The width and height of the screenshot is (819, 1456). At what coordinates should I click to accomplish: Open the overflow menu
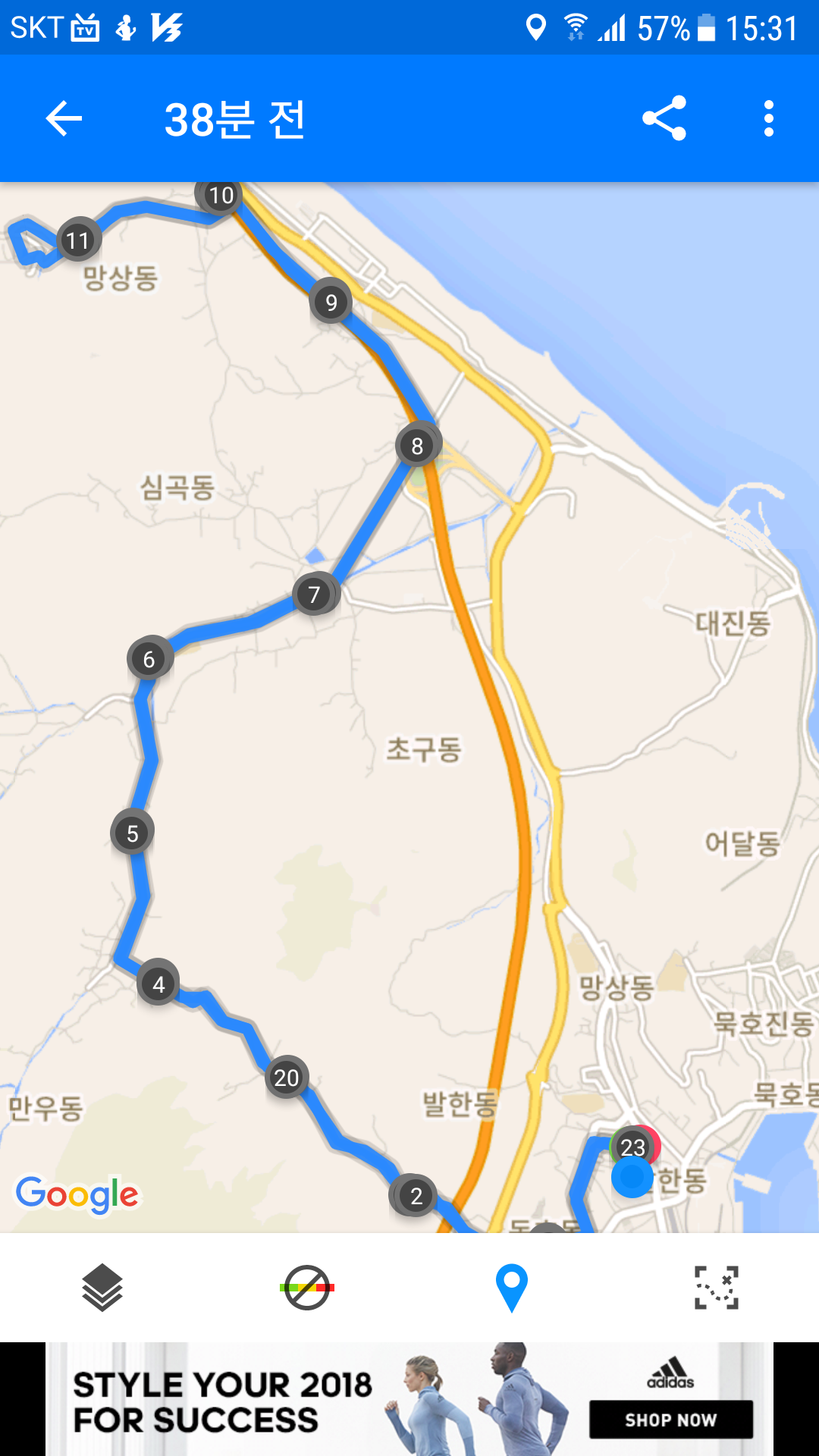(x=768, y=119)
